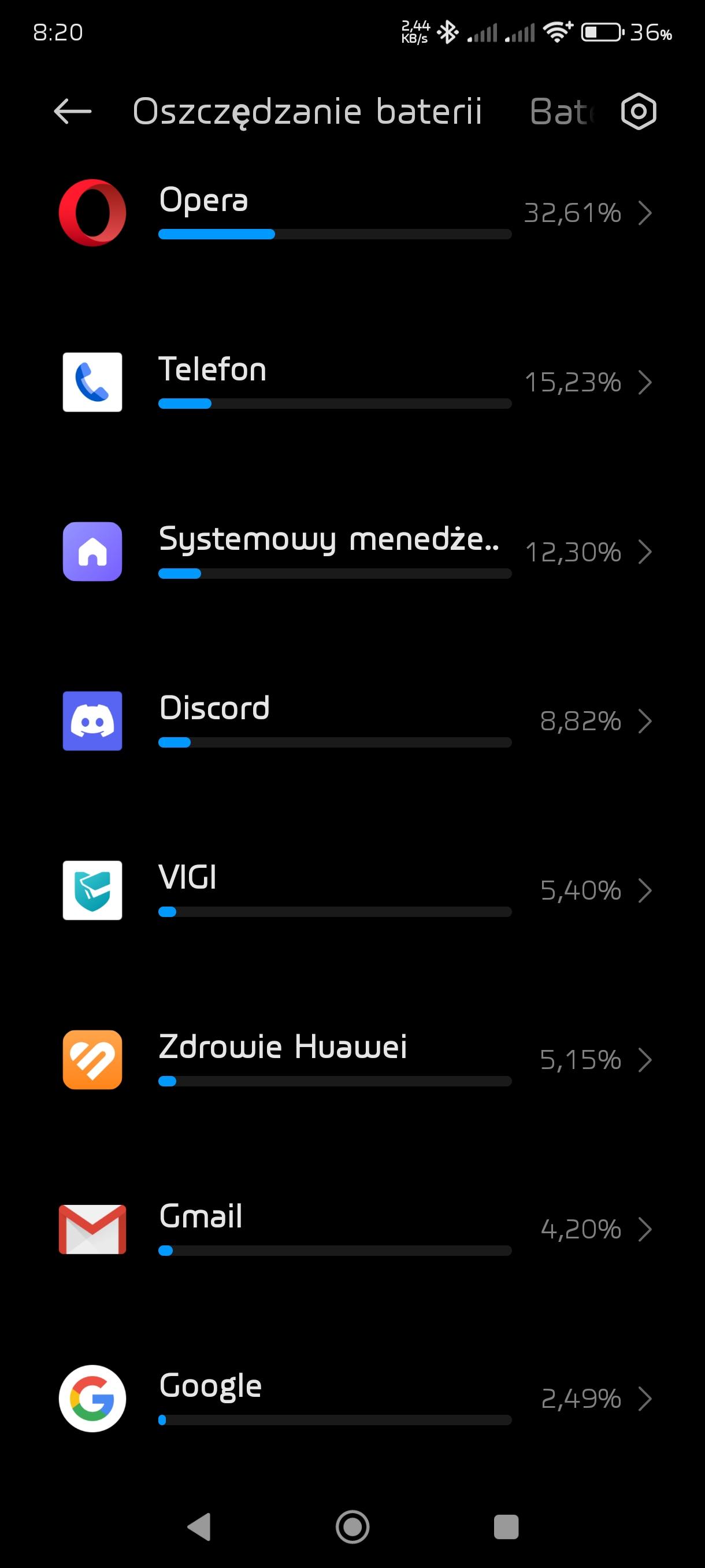View Zdrowie Huawei battery usage
The height and width of the screenshot is (1568, 705).
click(353, 1060)
